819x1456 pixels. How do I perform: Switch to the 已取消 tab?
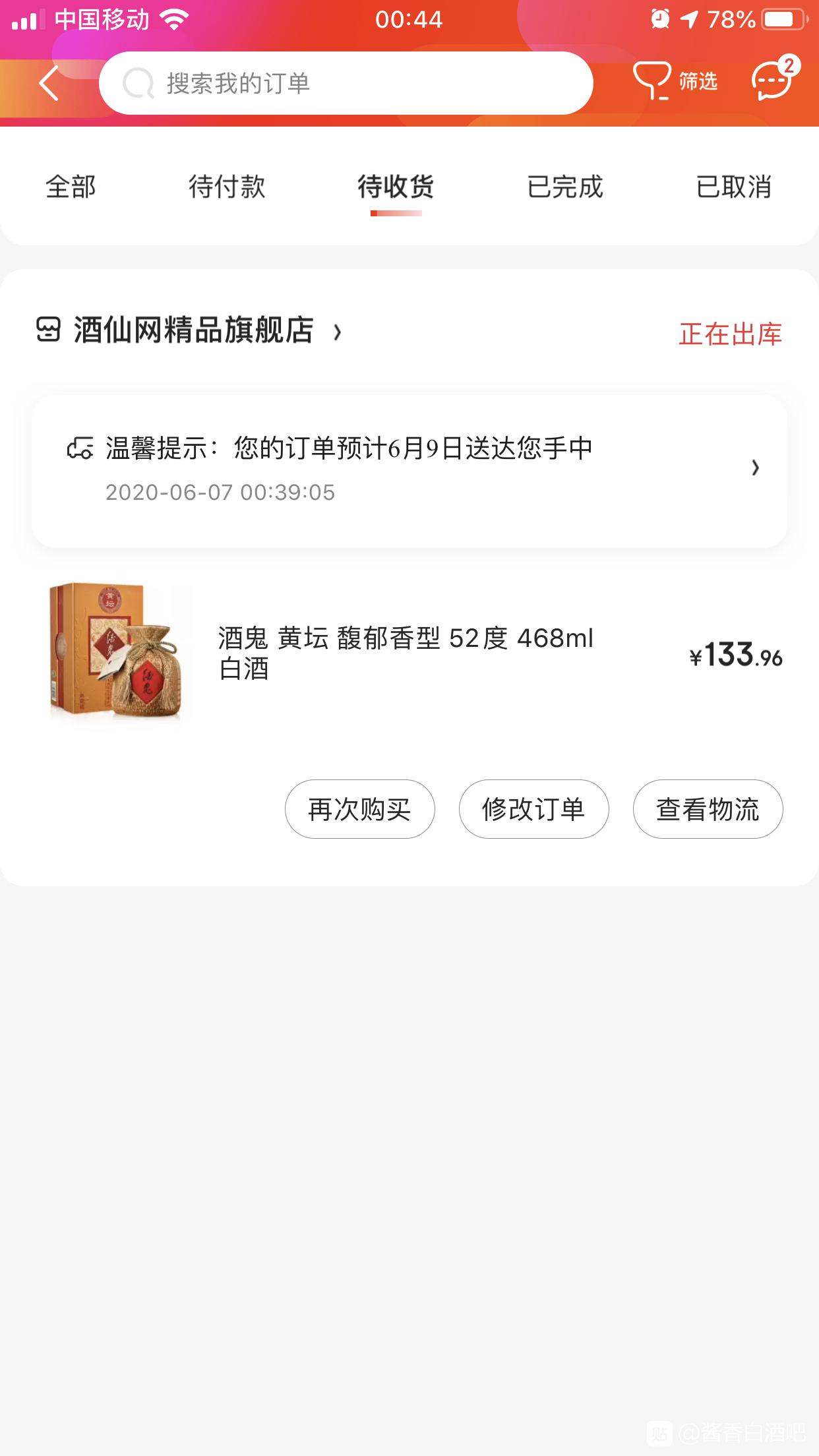(x=733, y=187)
